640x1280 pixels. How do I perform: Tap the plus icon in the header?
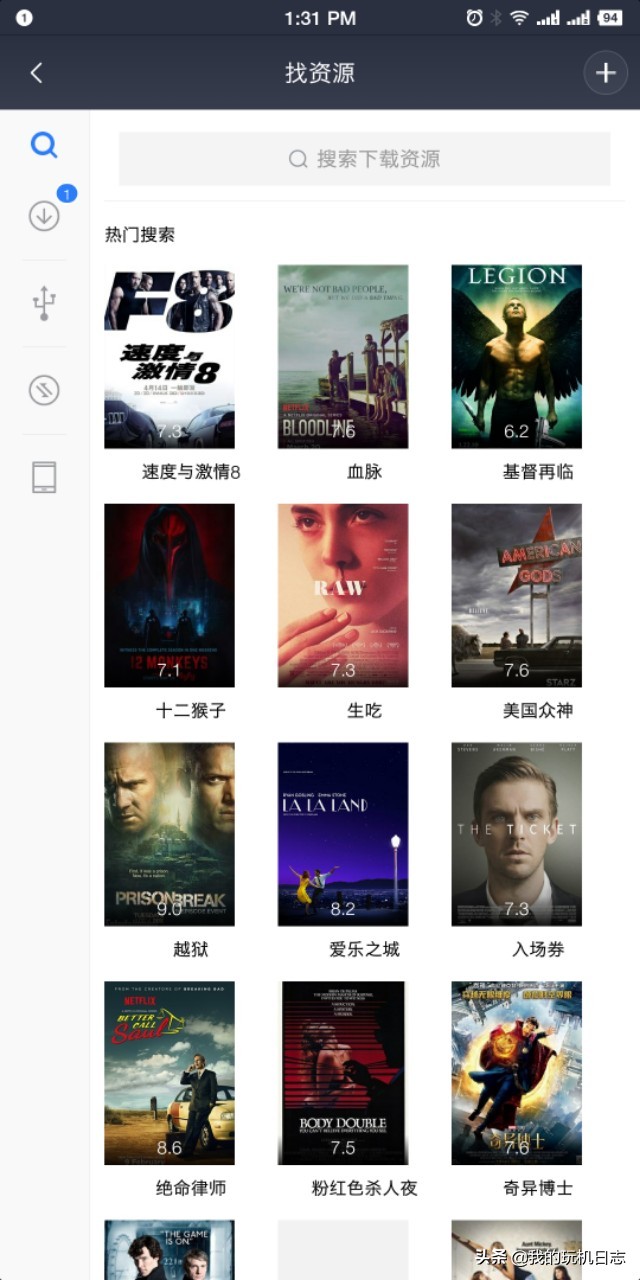tap(605, 73)
